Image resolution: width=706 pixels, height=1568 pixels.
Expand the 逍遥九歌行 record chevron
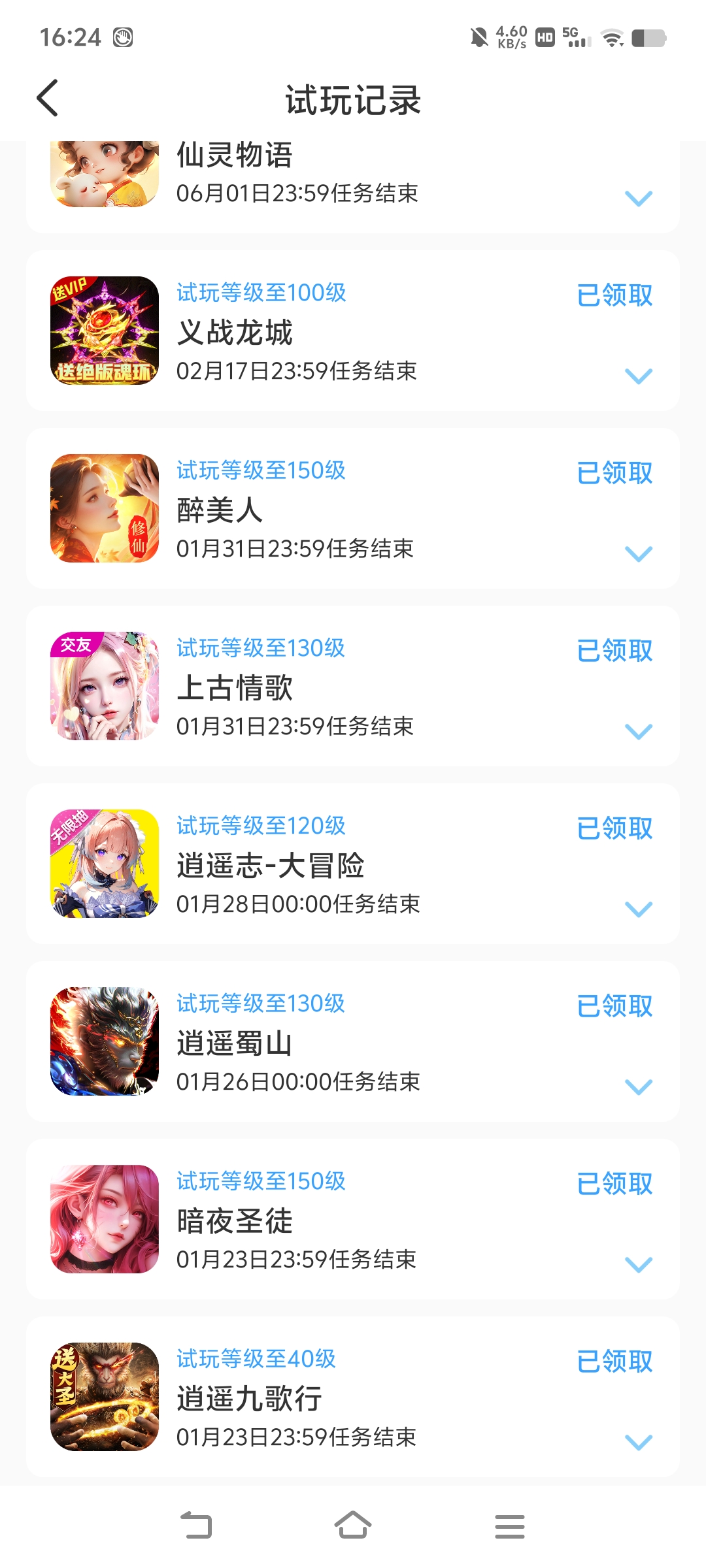point(639,1442)
